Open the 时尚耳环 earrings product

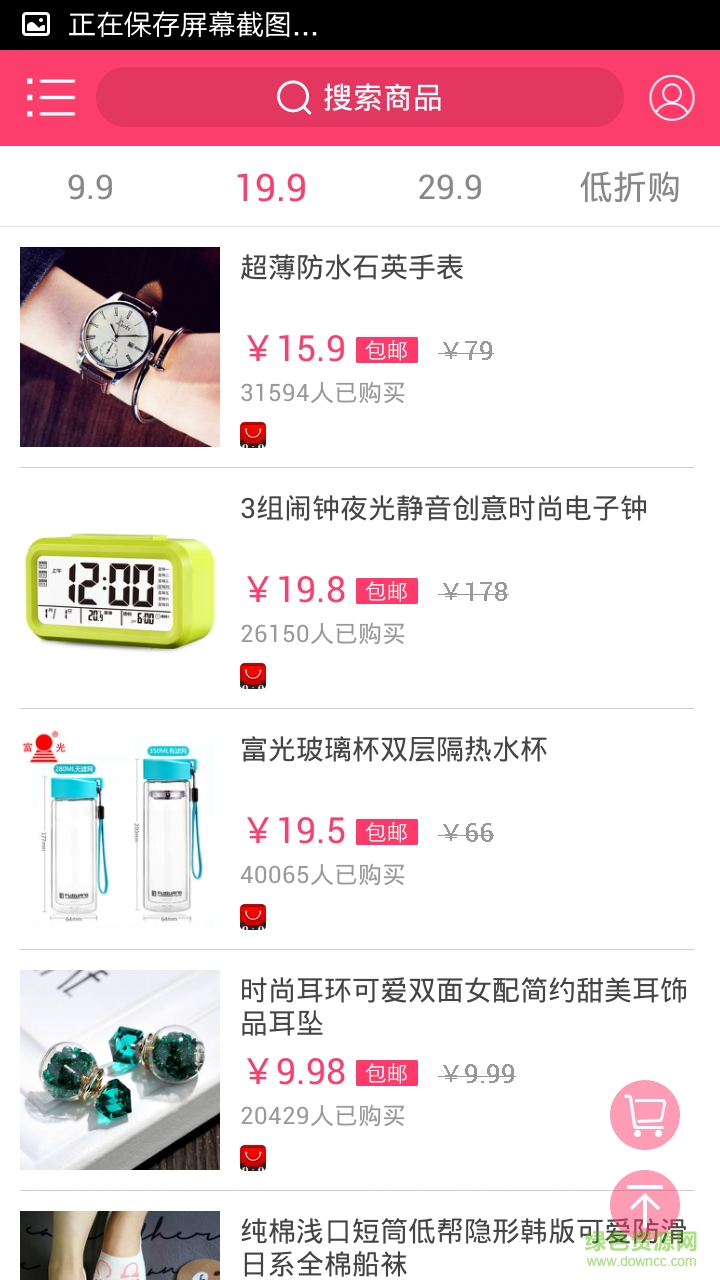point(464,1006)
